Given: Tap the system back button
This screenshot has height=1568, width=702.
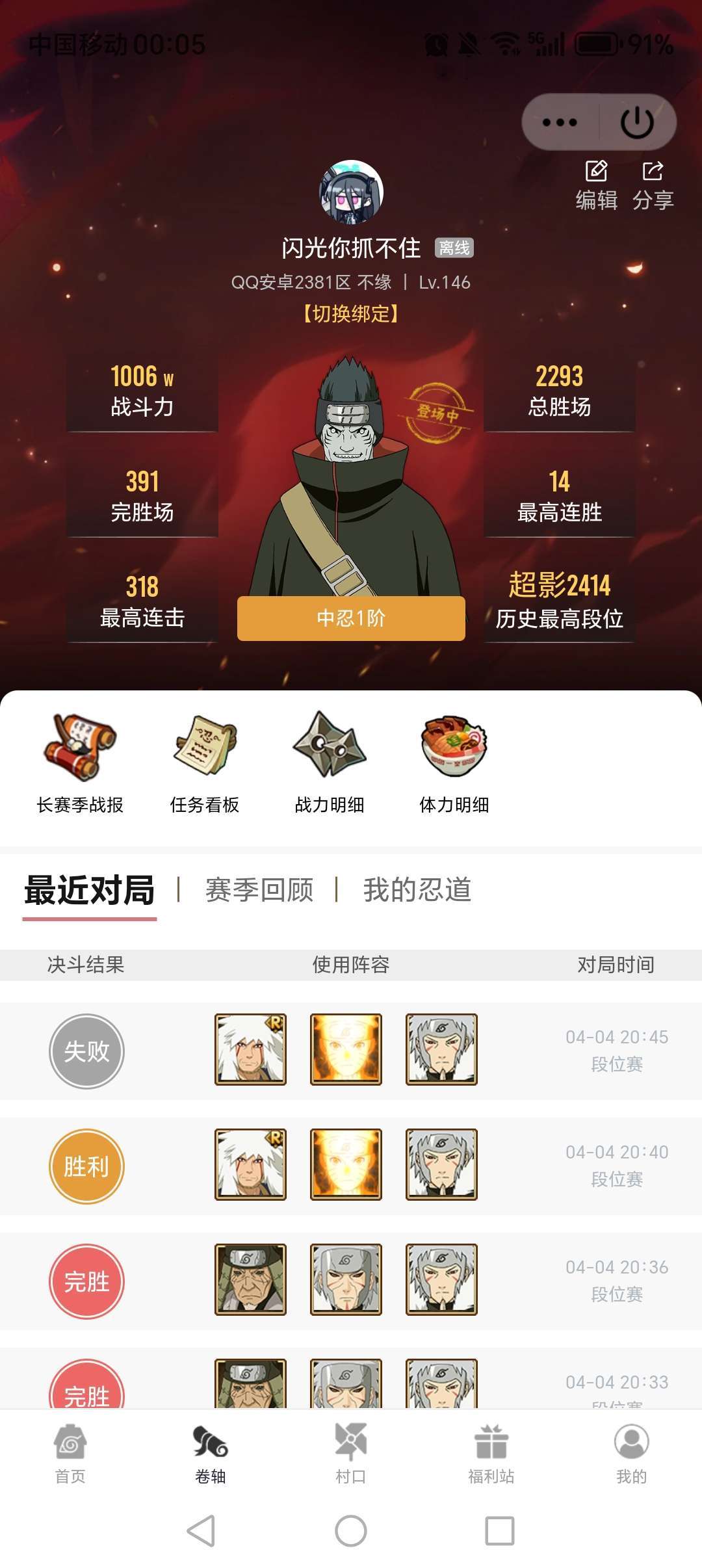Looking at the screenshot, I should coord(201,1531).
